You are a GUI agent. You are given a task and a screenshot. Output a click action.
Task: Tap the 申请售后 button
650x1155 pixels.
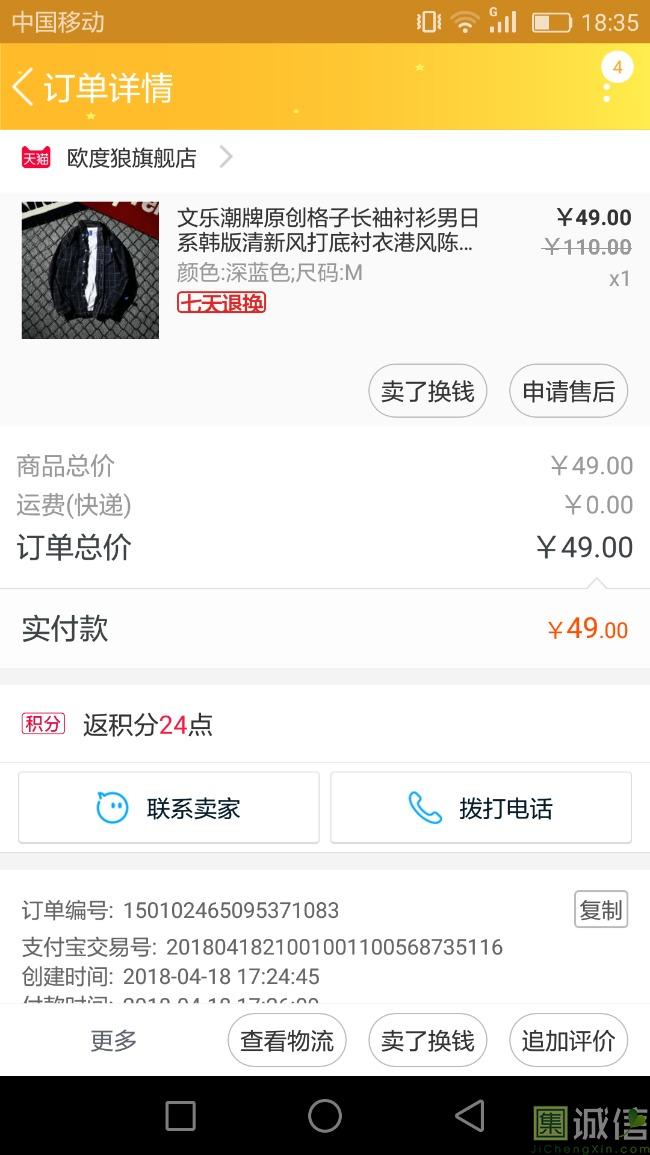(x=568, y=391)
